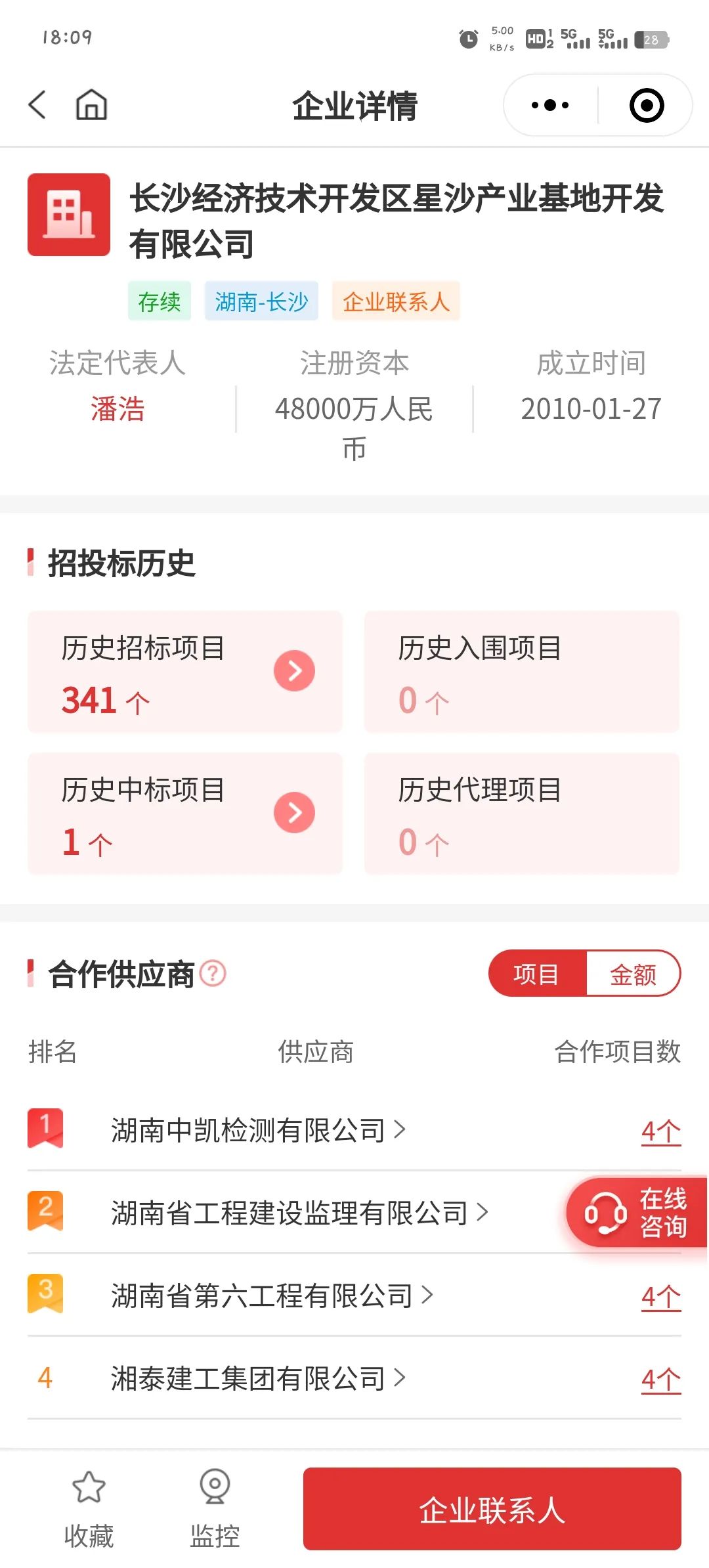Open legal representative 潘浩

(x=118, y=409)
